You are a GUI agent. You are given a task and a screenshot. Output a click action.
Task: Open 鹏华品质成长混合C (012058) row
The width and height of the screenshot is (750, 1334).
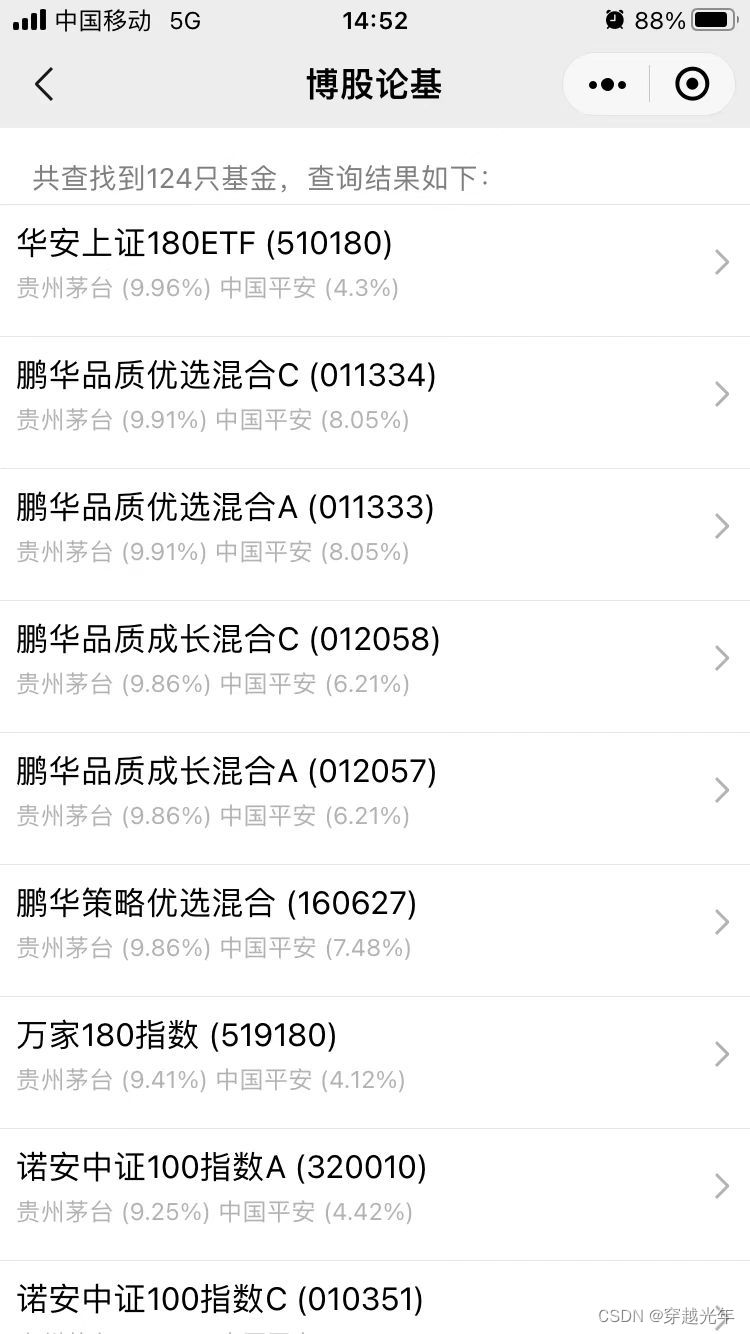pos(375,660)
